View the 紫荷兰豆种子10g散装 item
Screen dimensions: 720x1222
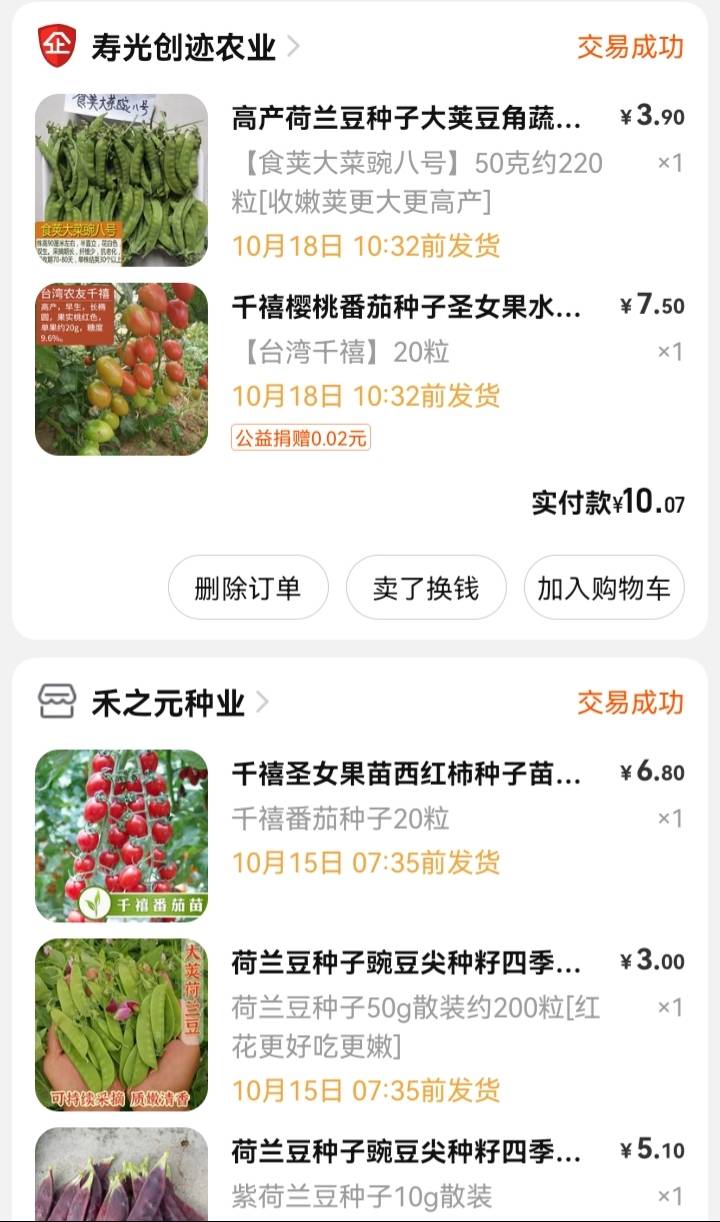406,1152
